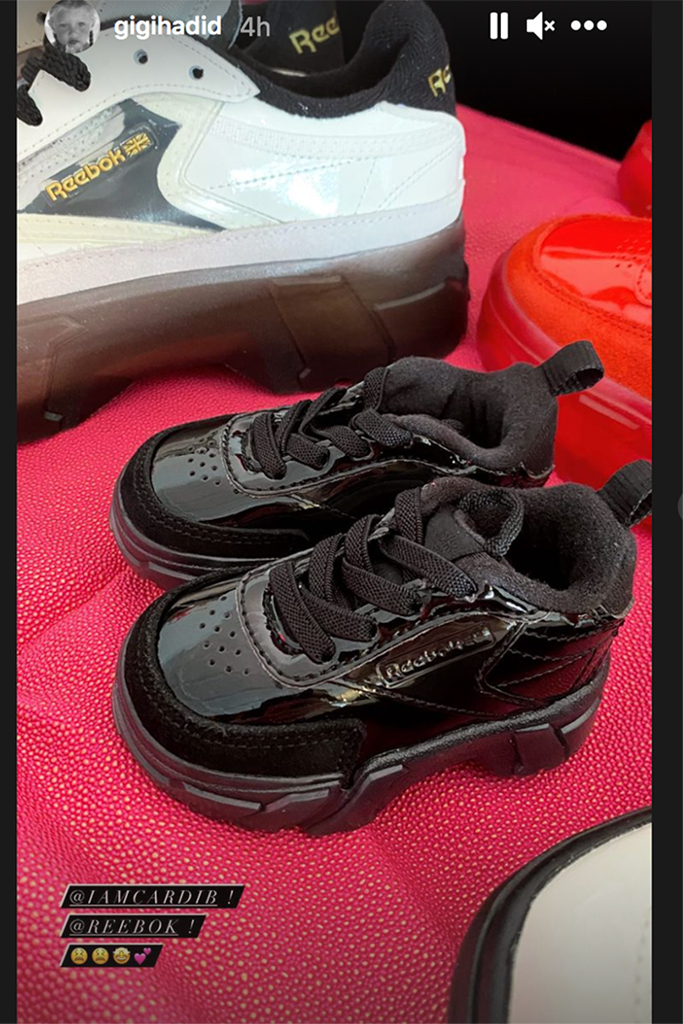
Task: Open the @REEBOK mention
Action: click(133, 926)
